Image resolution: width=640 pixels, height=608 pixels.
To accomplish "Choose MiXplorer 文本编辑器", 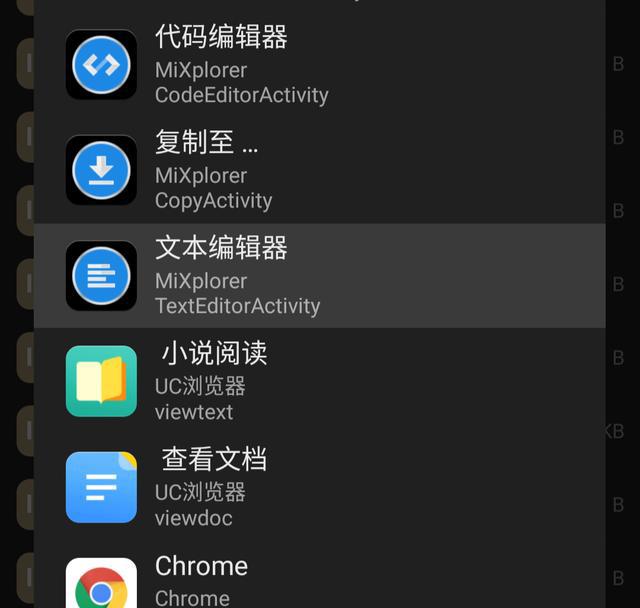I will pyautogui.click(x=320, y=276).
